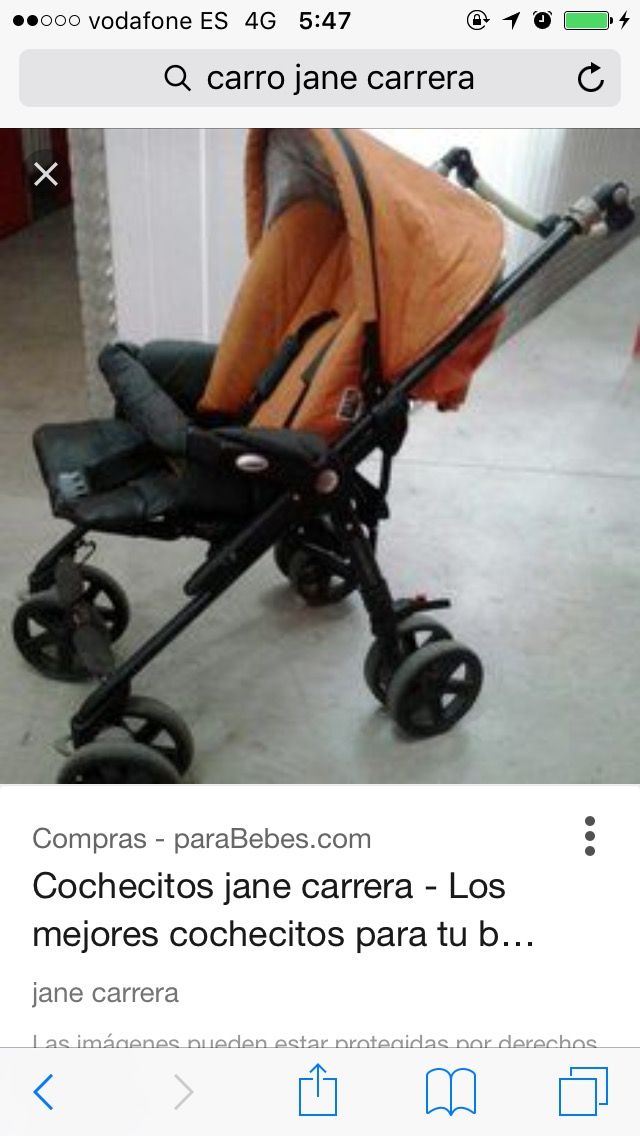Open the three-dot options menu
This screenshot has height=1136, width=640.
(590, 836)
